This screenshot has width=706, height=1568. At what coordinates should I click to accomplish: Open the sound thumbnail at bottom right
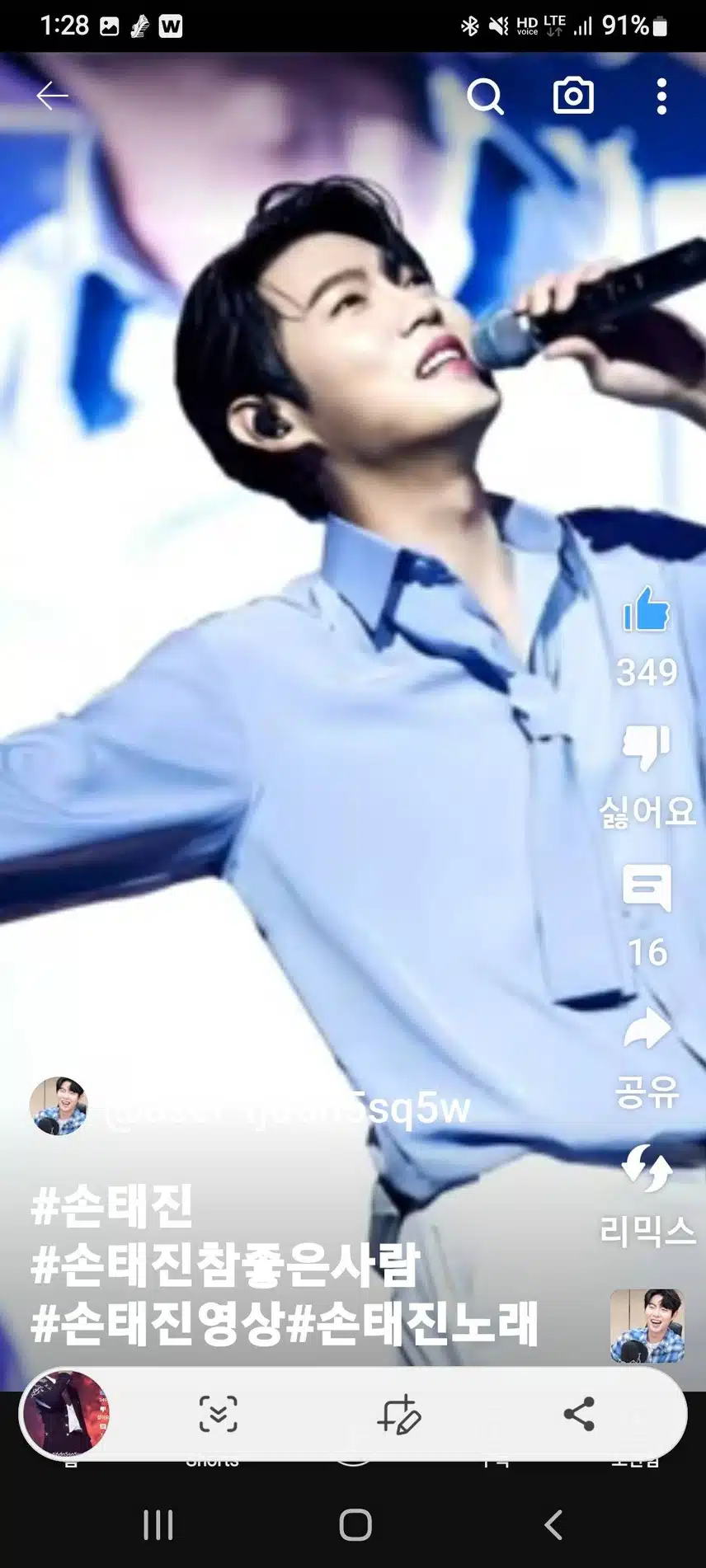coord(647,1326)
